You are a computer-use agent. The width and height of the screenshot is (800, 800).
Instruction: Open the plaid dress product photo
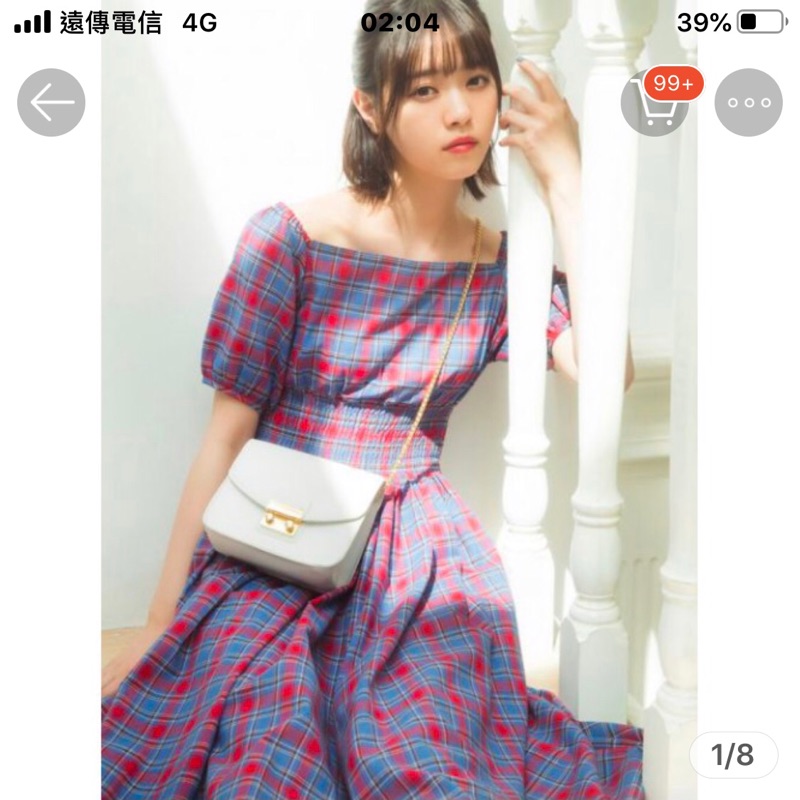pos(399,400)
